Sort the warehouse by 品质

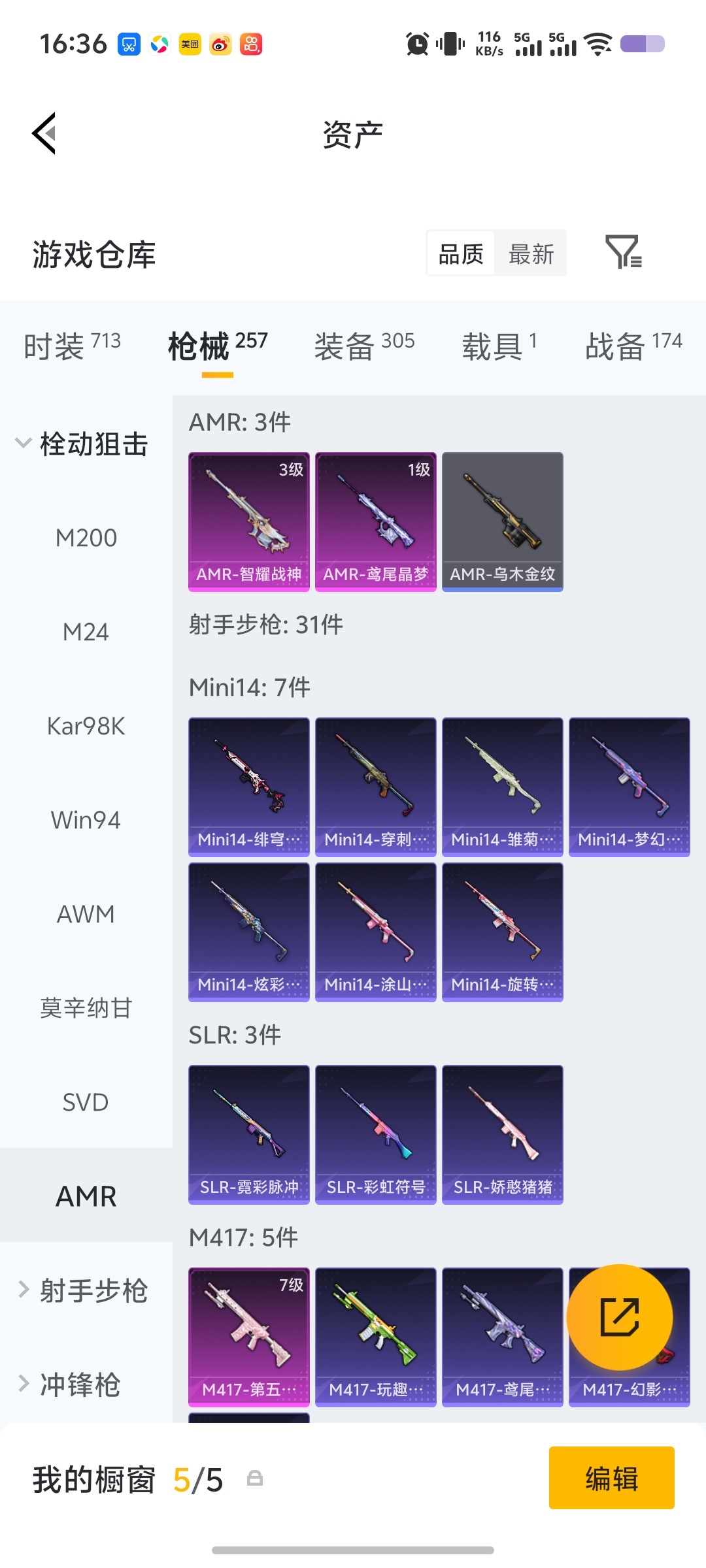461,253
